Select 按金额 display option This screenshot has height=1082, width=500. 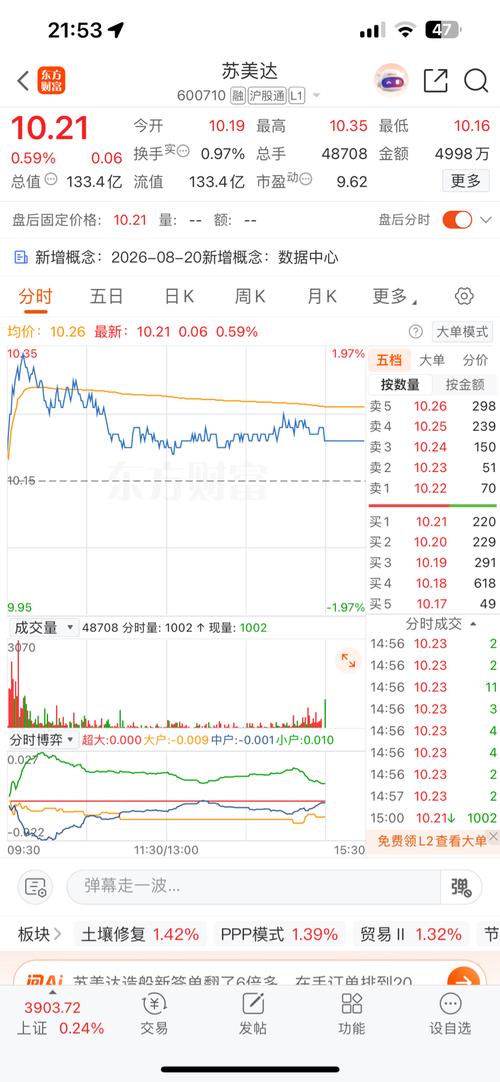pyautogui.click(x=465, y=384)
